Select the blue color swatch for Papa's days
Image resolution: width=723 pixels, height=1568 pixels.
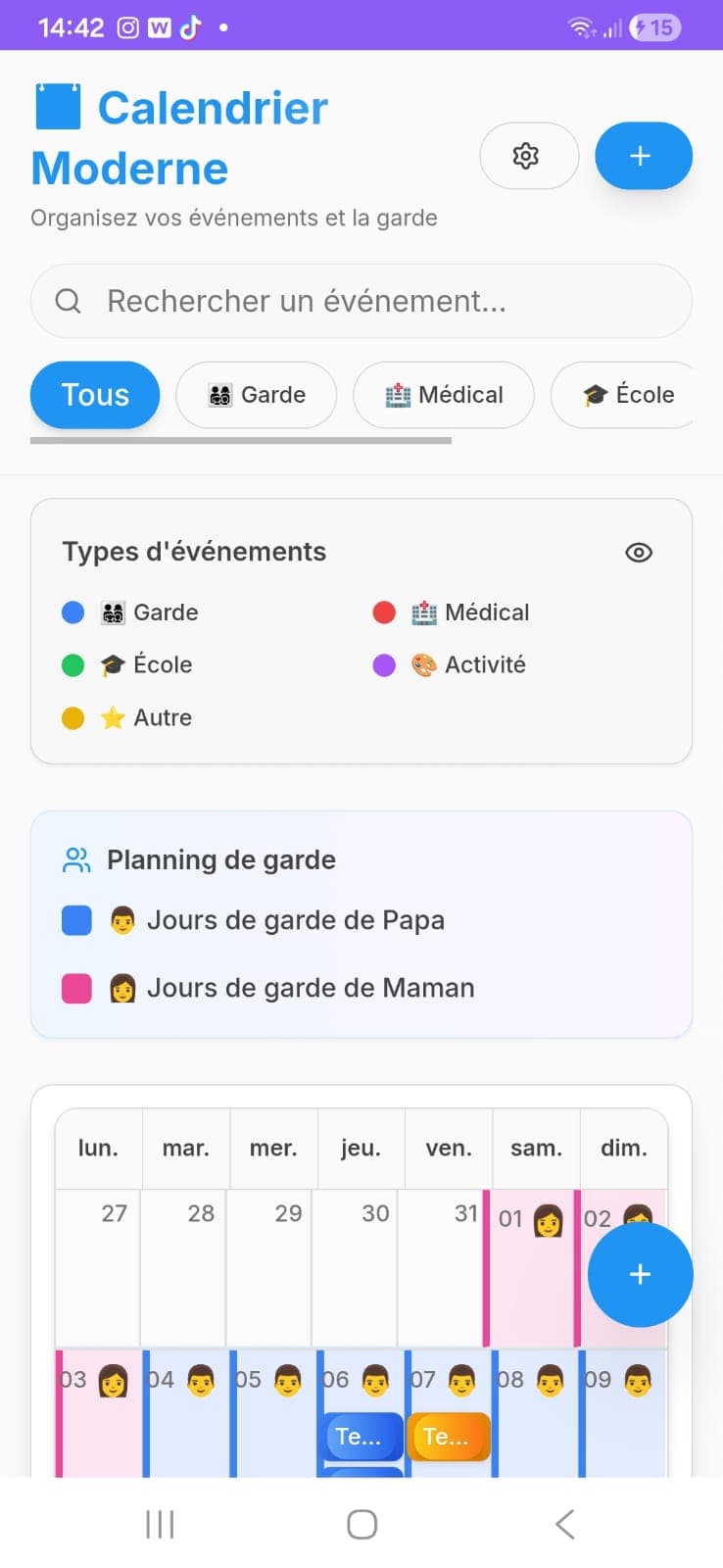point(75,919)
